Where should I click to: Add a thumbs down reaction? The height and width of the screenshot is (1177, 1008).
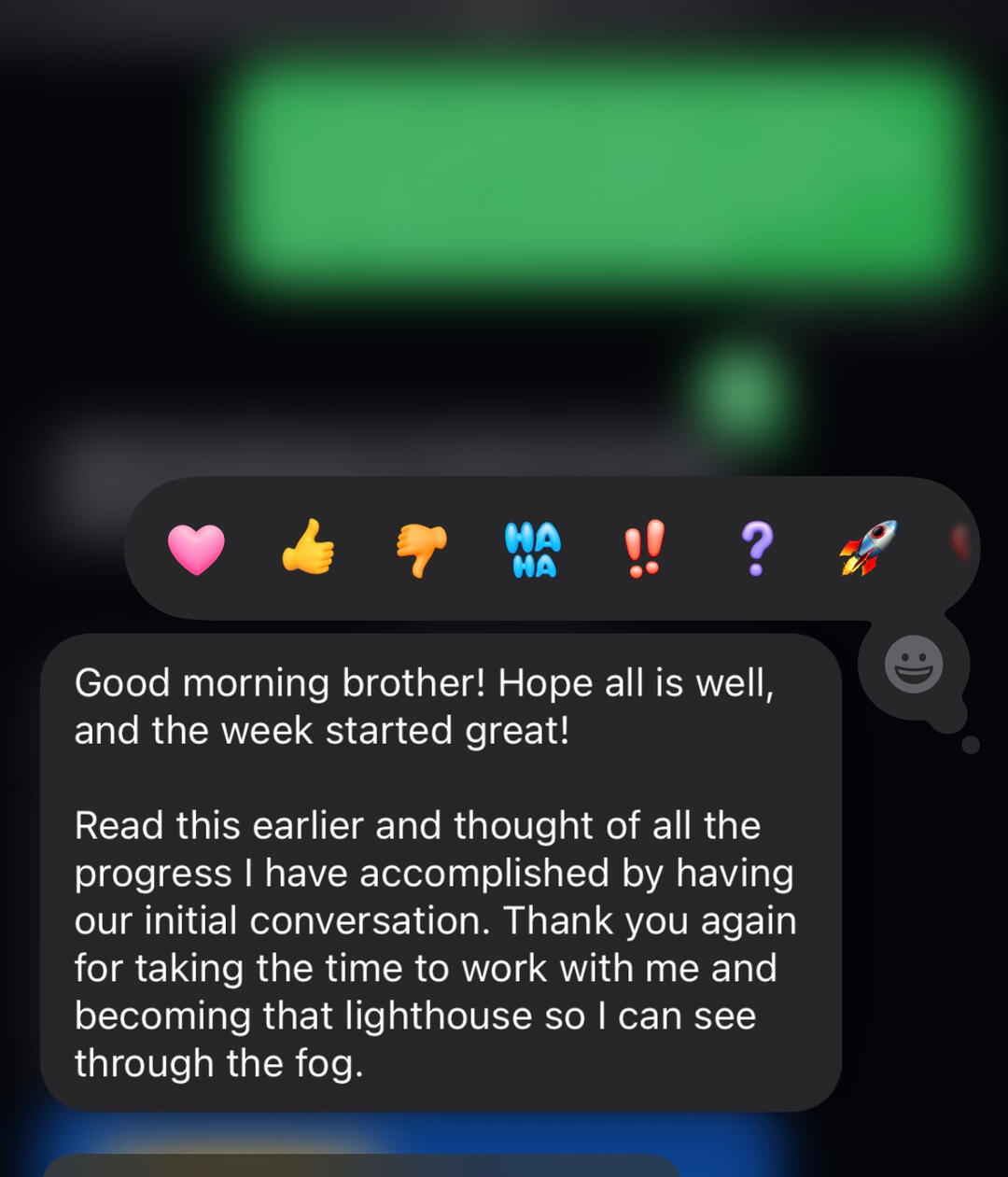click(x=421, y=549)
